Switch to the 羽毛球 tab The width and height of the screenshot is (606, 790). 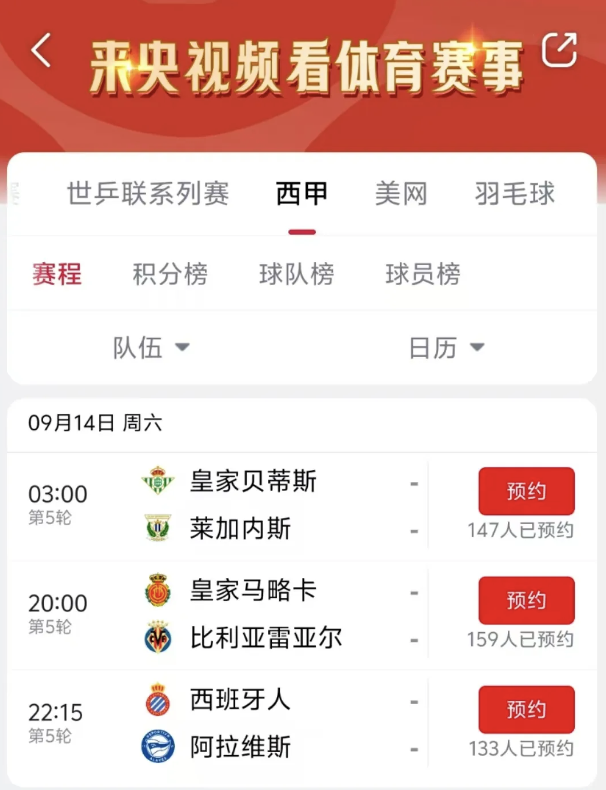click(514, 193)
